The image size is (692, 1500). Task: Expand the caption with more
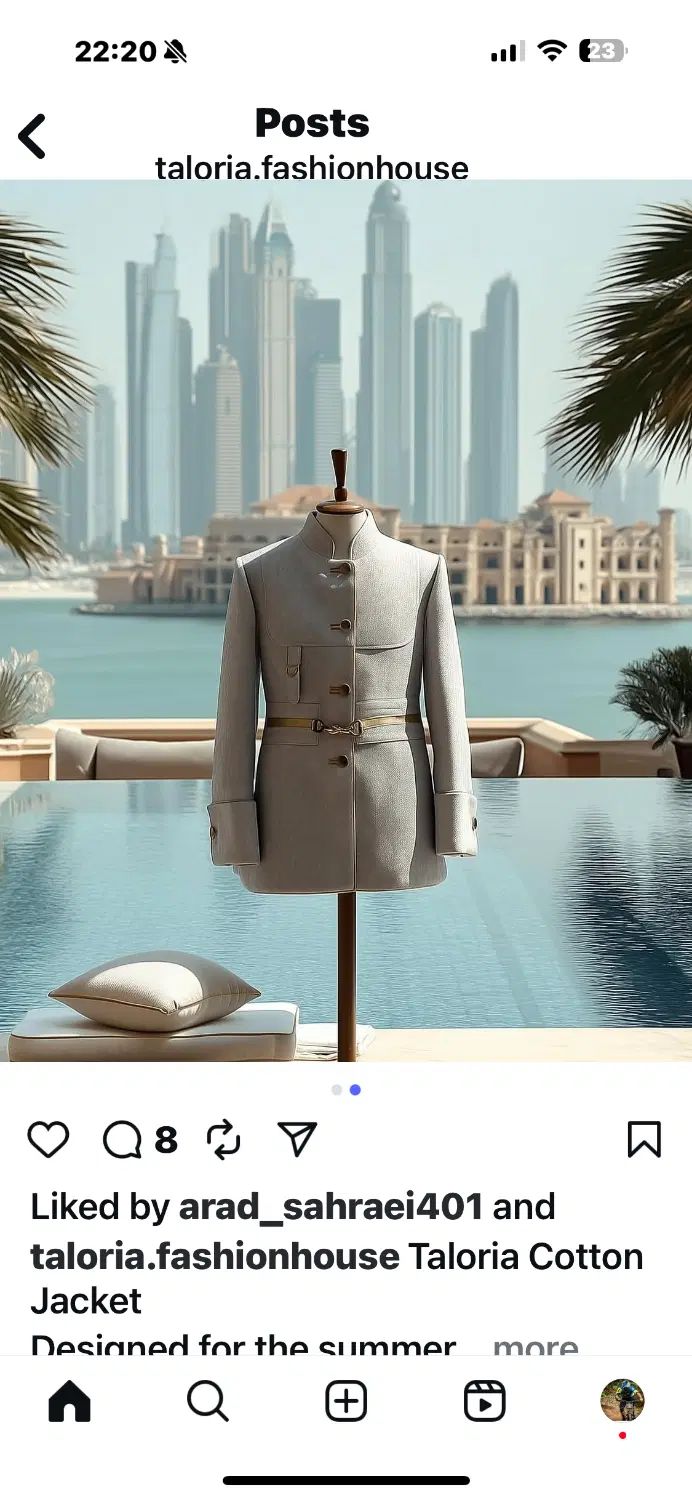[x=536, y=1346]
